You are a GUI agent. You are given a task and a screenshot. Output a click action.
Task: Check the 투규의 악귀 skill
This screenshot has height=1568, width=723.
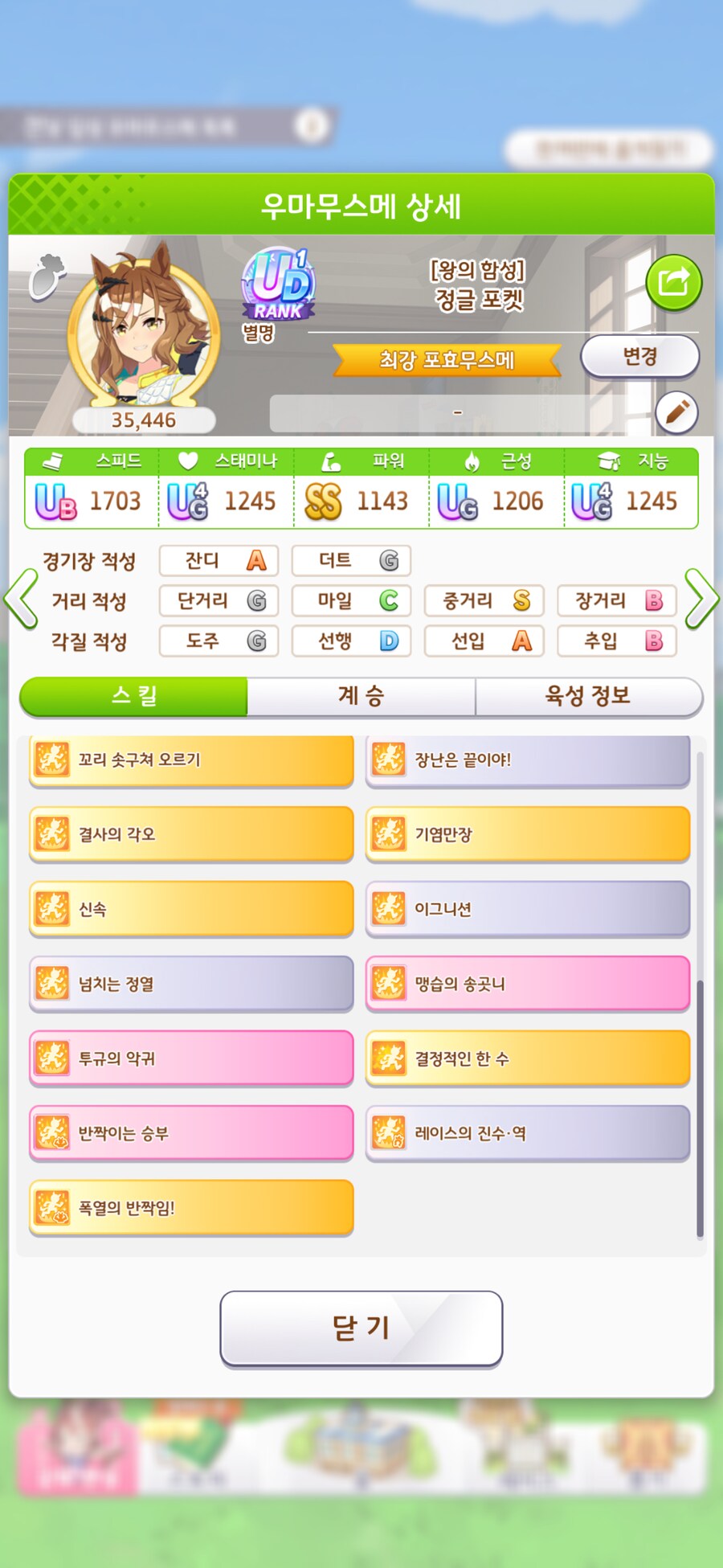(x=191, y=1058)
